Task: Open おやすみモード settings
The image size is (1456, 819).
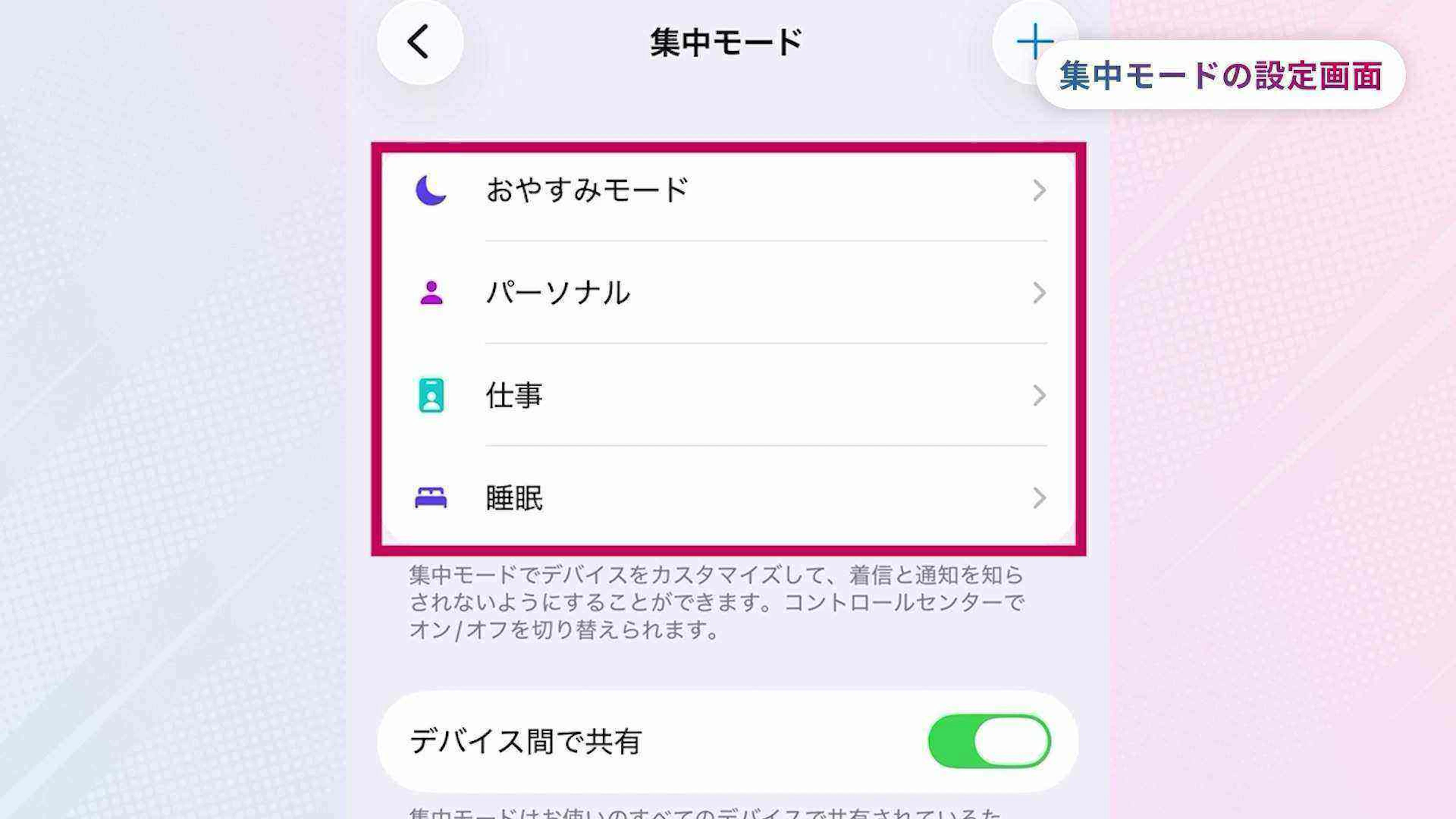Action: (x=728, y=190)
